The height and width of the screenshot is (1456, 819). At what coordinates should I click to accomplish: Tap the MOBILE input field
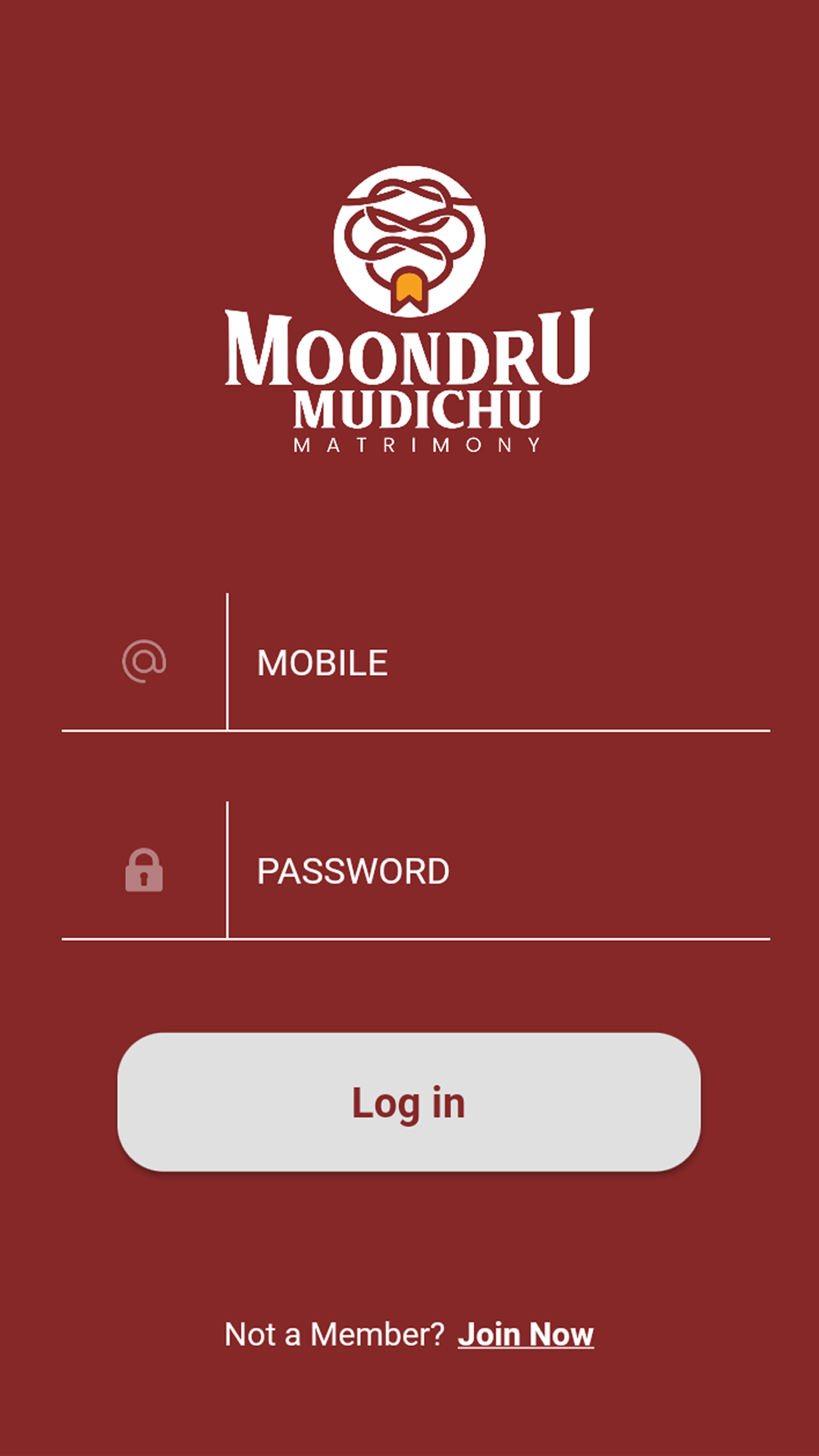tap(498, 663)
